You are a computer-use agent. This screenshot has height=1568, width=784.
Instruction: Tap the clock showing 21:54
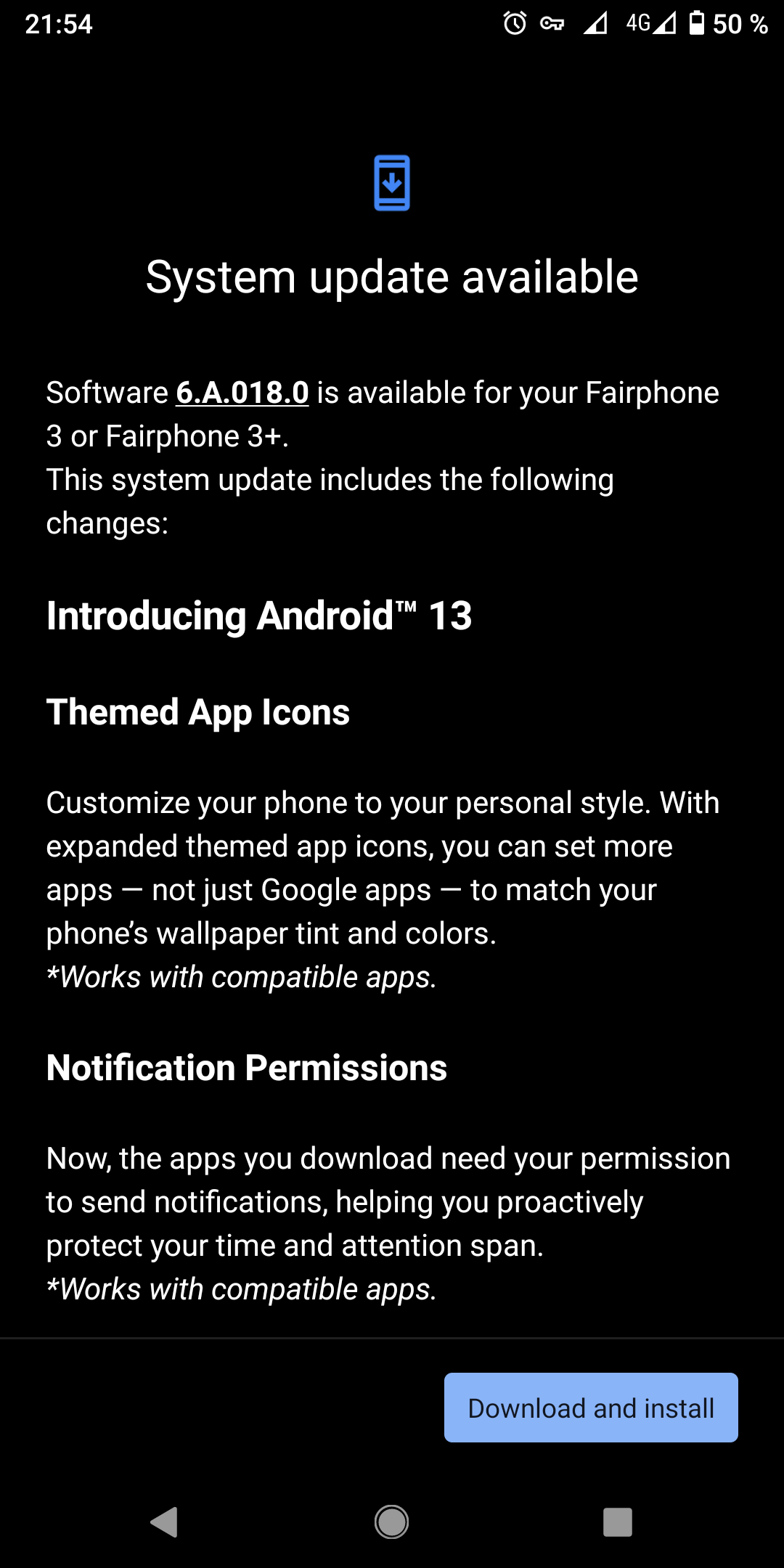pyautogui.click(x=58, y=25)
